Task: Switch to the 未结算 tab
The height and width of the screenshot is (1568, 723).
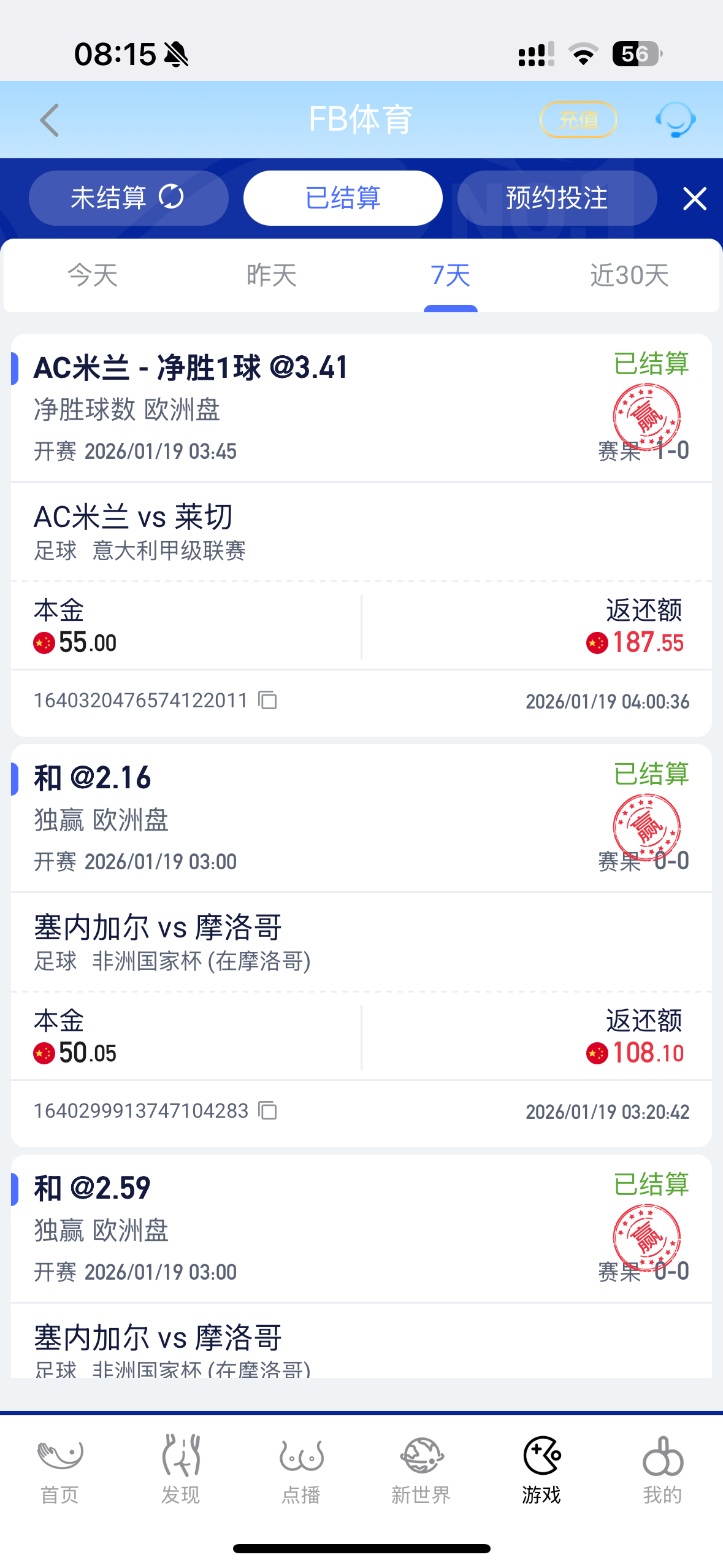Action: pyautogui.click(x=128, y=198)
